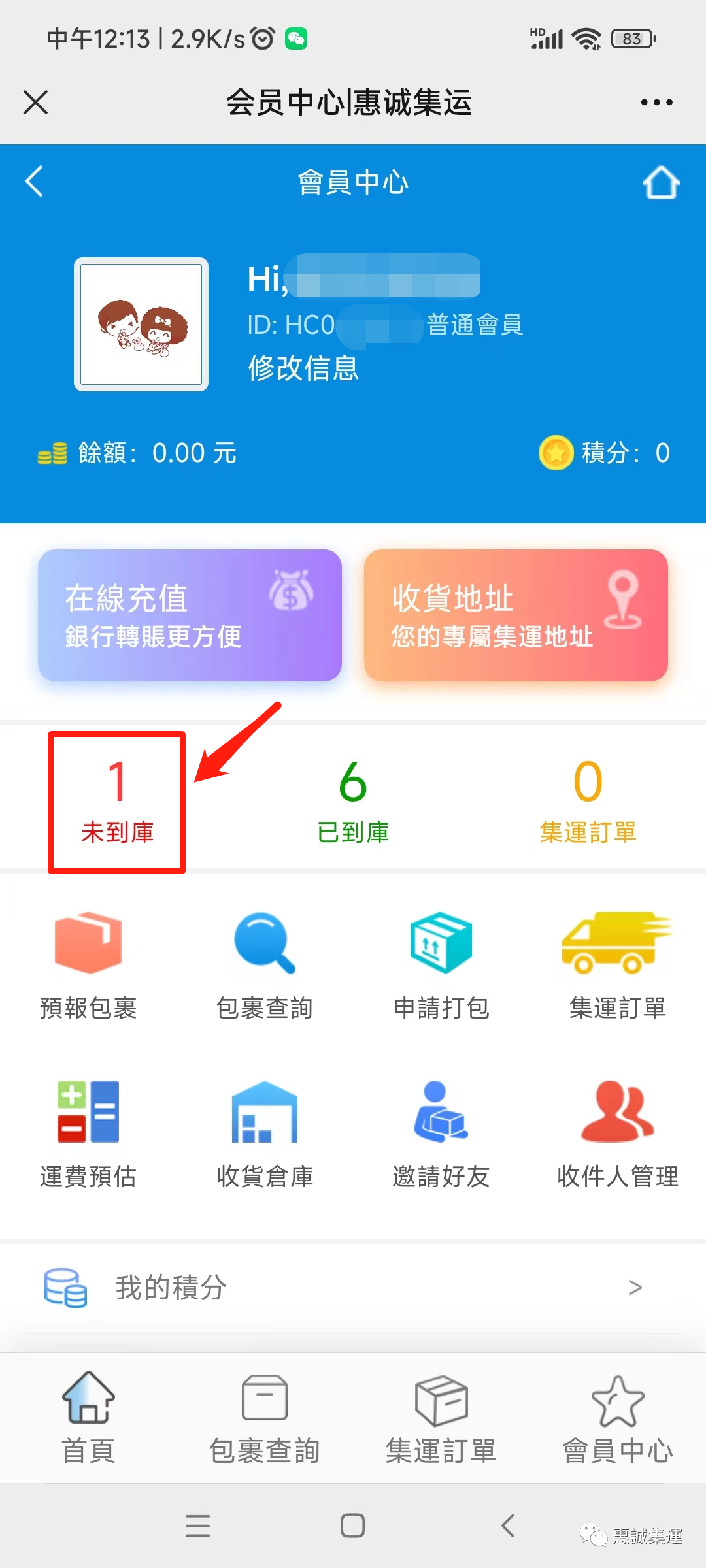Tap the home icon in the header
Screen dimensions: 706x1568
click(x=660, y=182)
